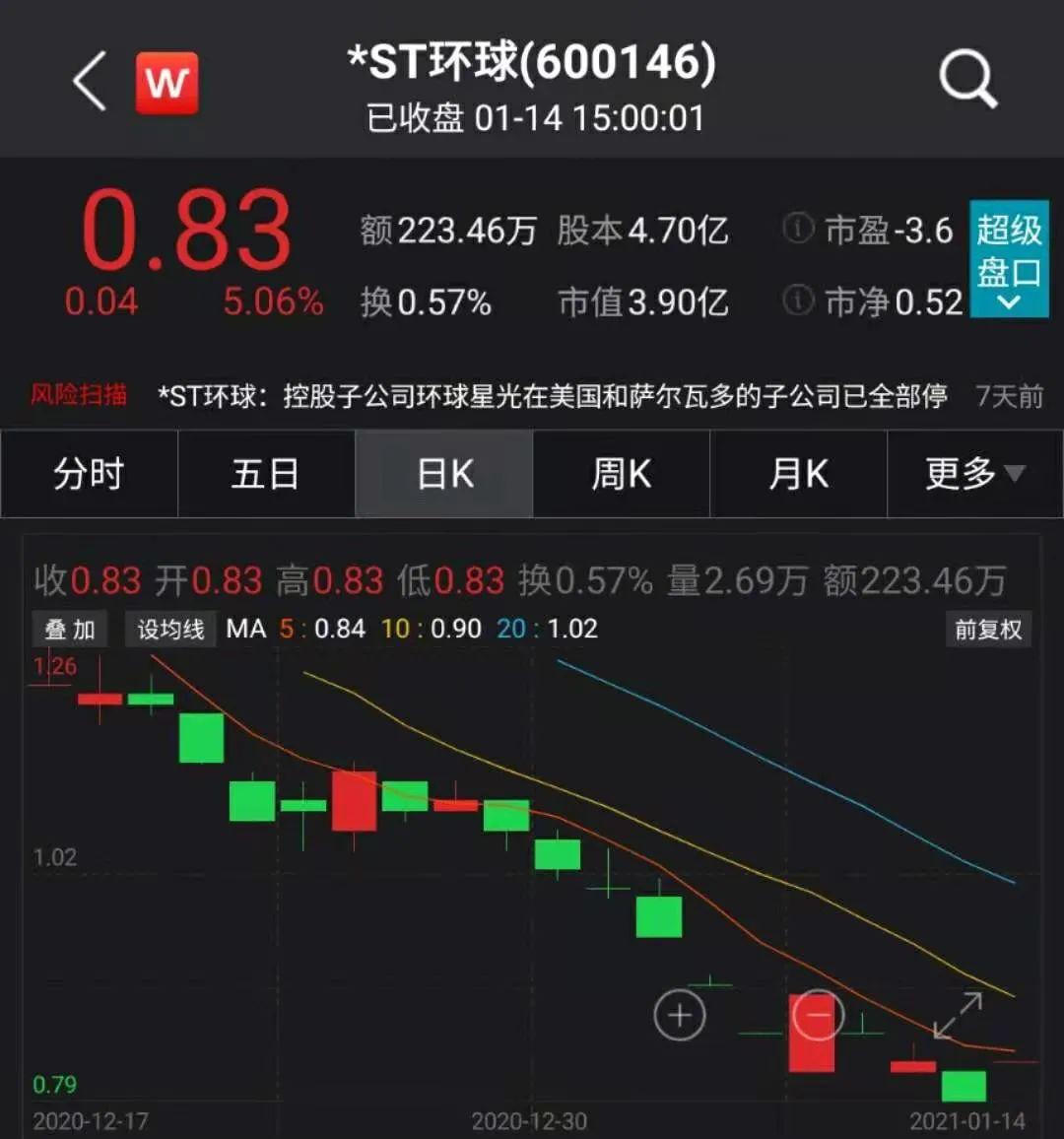Viewport: 1064px width, 1139px height.
Task: Switch to the 分时 chart tab
Action: coord(89,474)
